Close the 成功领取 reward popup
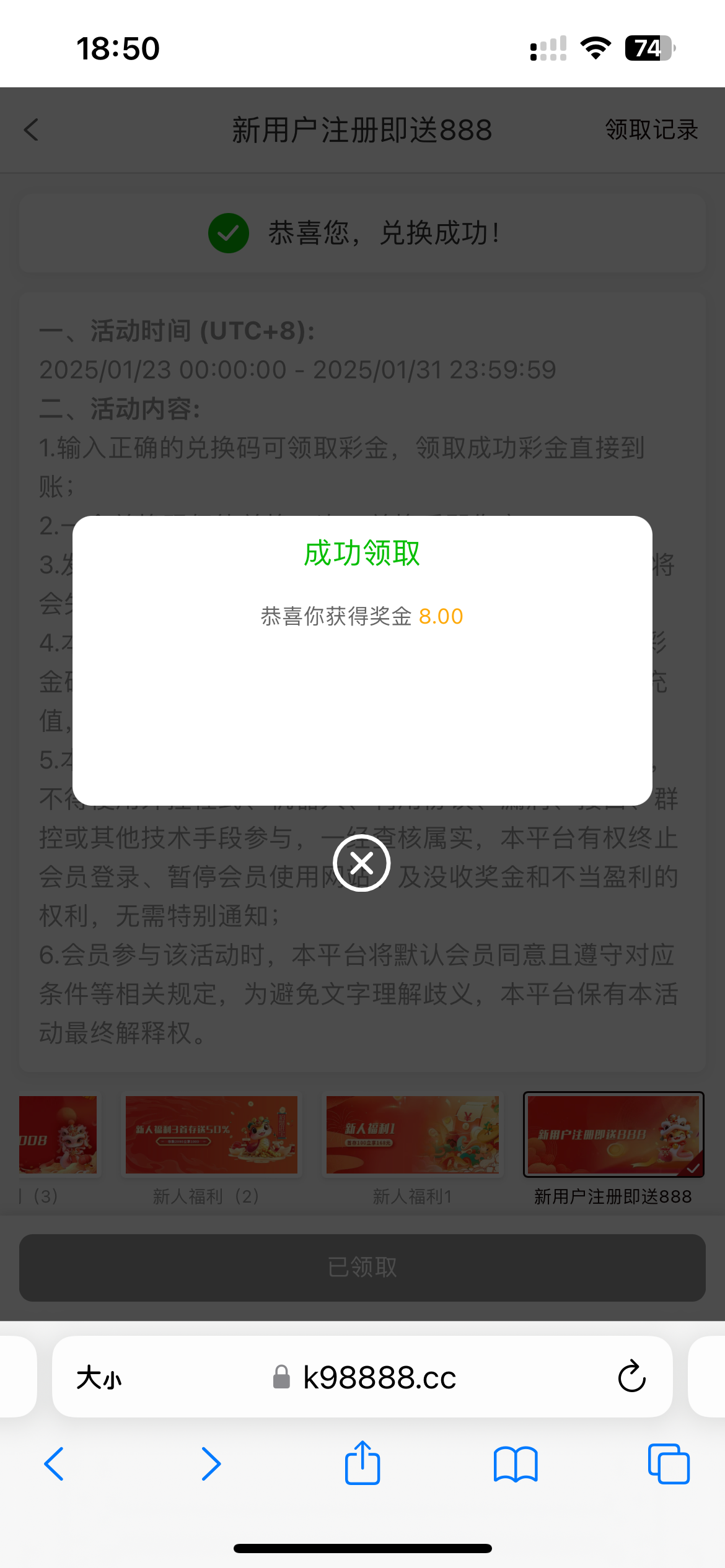The image size is (725, 1568). pyautogui.click(x=362, y=863)
